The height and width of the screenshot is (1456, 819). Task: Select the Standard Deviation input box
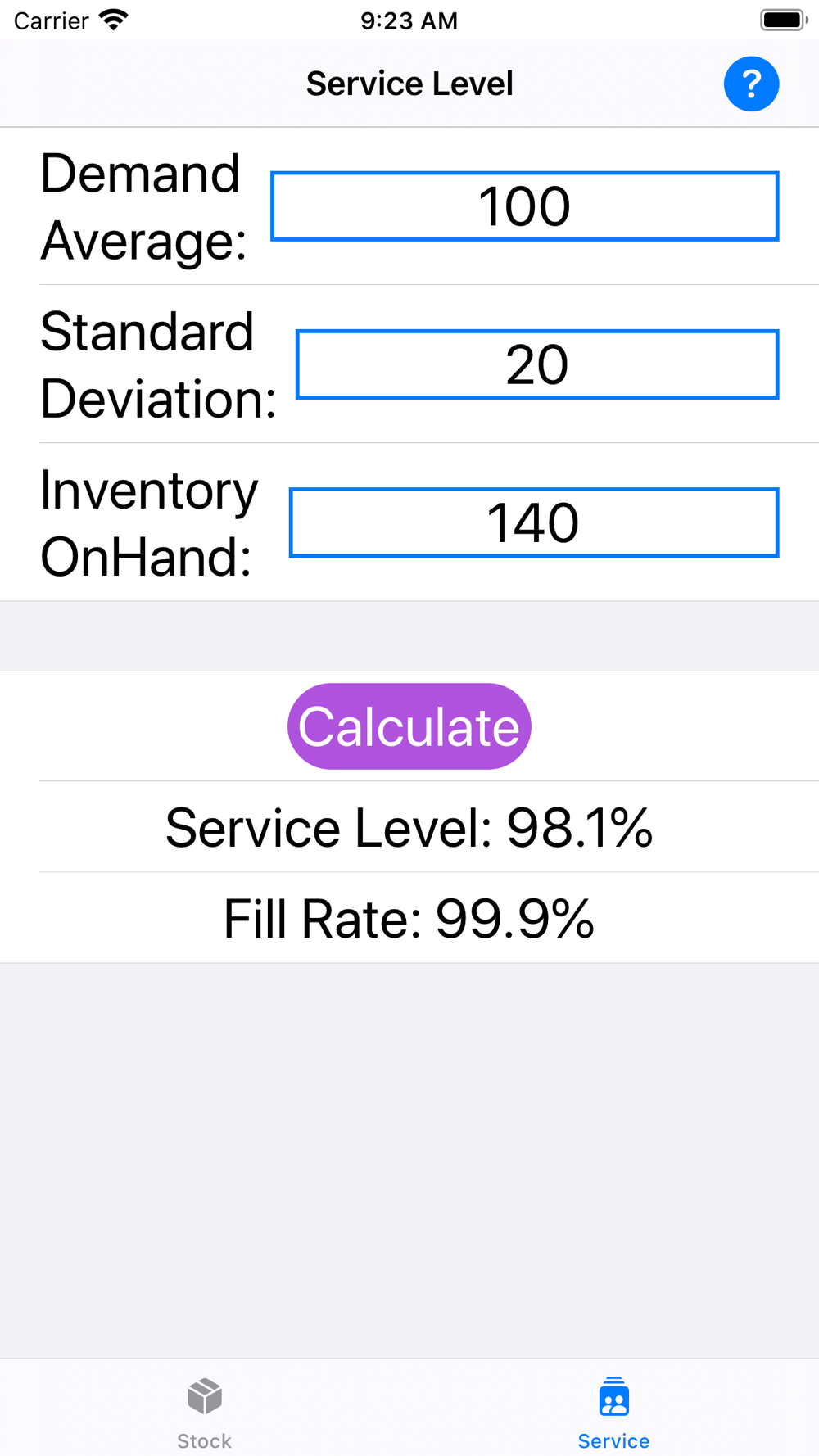[x=537, y=364]
